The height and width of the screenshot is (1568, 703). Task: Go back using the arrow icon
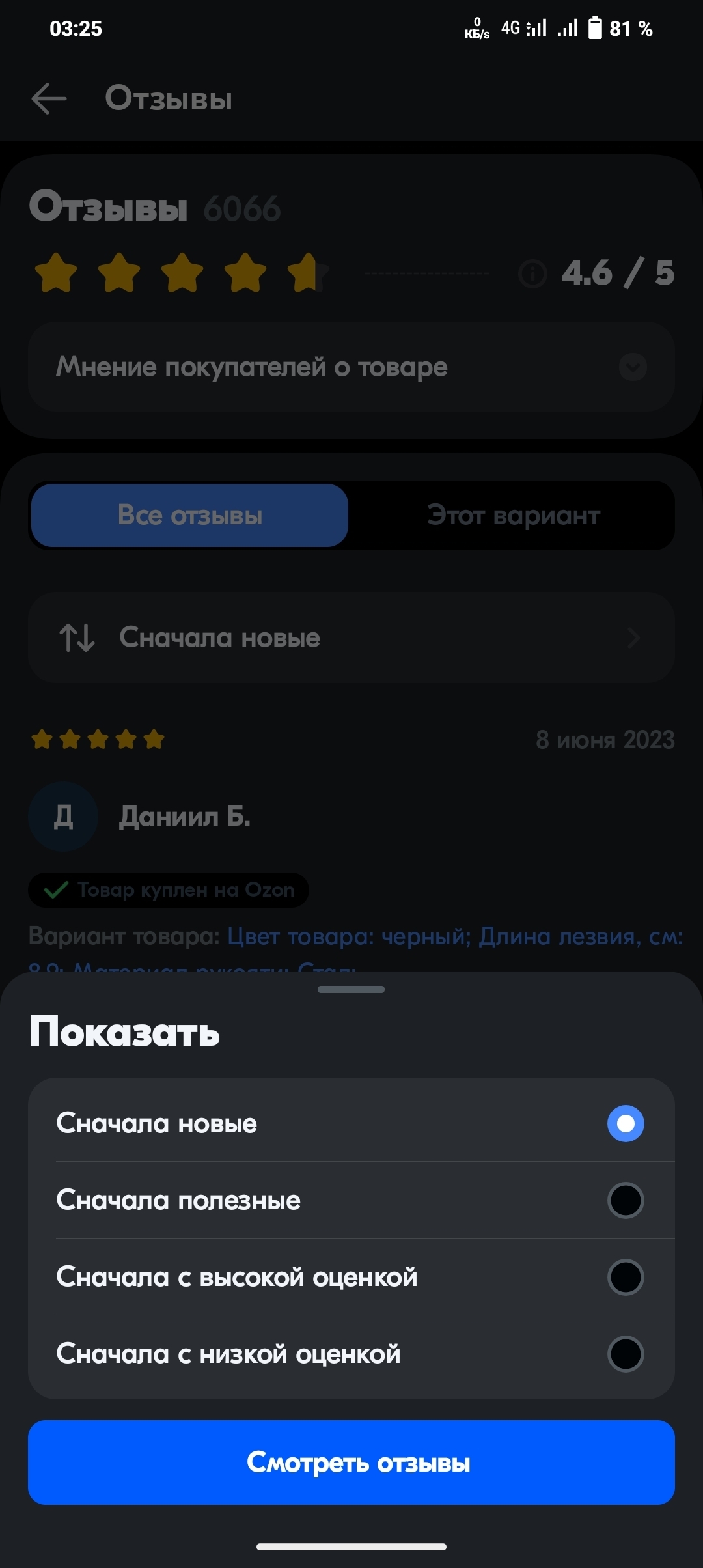(49, 99)
